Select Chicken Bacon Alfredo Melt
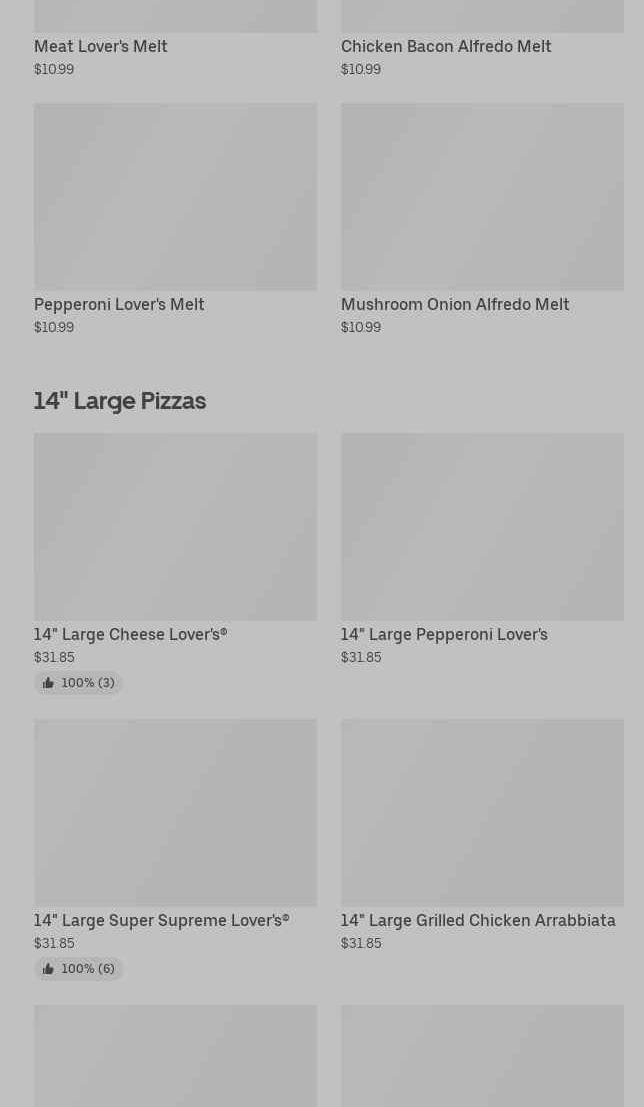This screenshot has height=1107, width=644. pyautogui.click(x=446, y=46)
